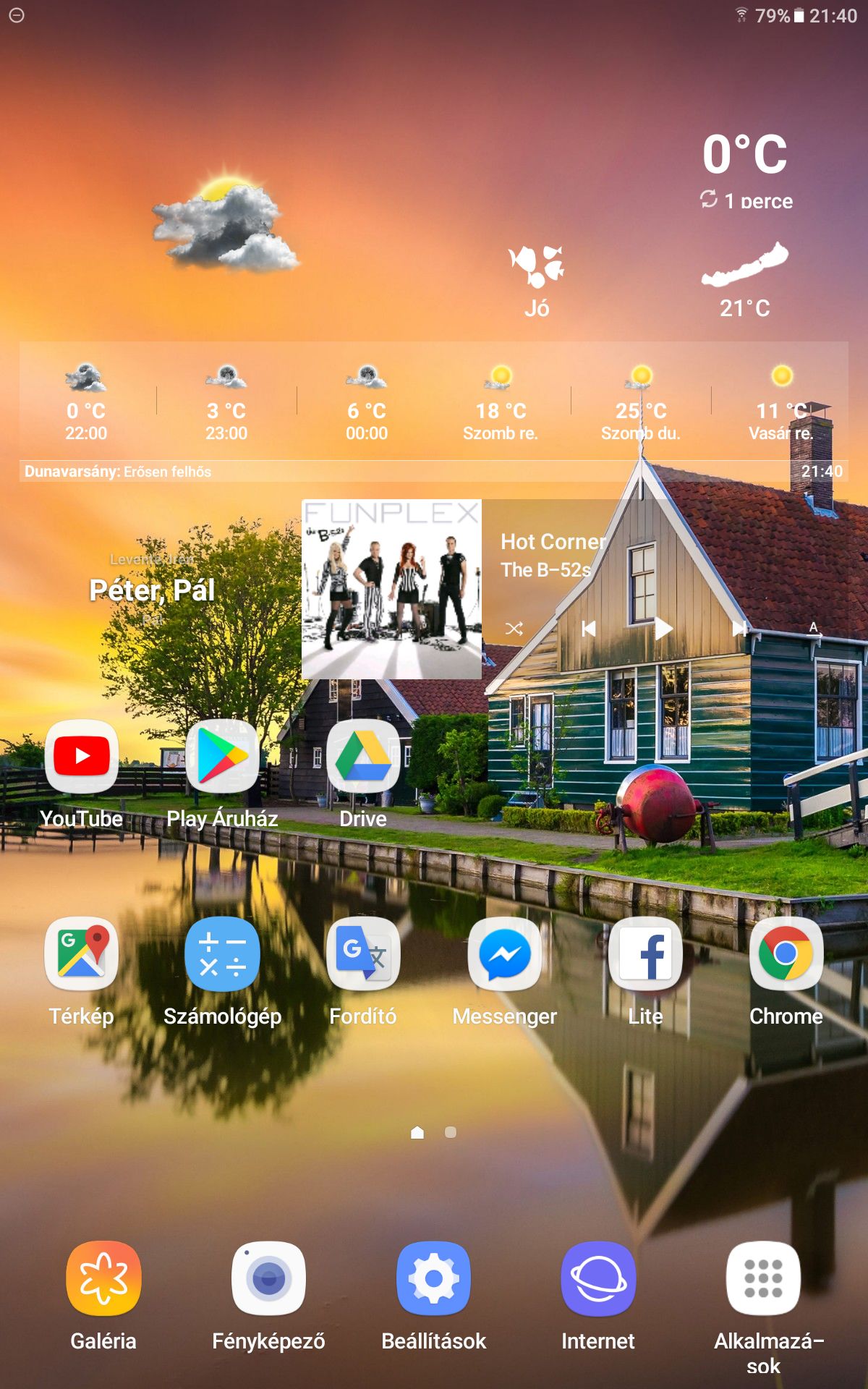Open Samsung Internet browser
Screen dimensions: 868x1389
[x=598, y=1278]
